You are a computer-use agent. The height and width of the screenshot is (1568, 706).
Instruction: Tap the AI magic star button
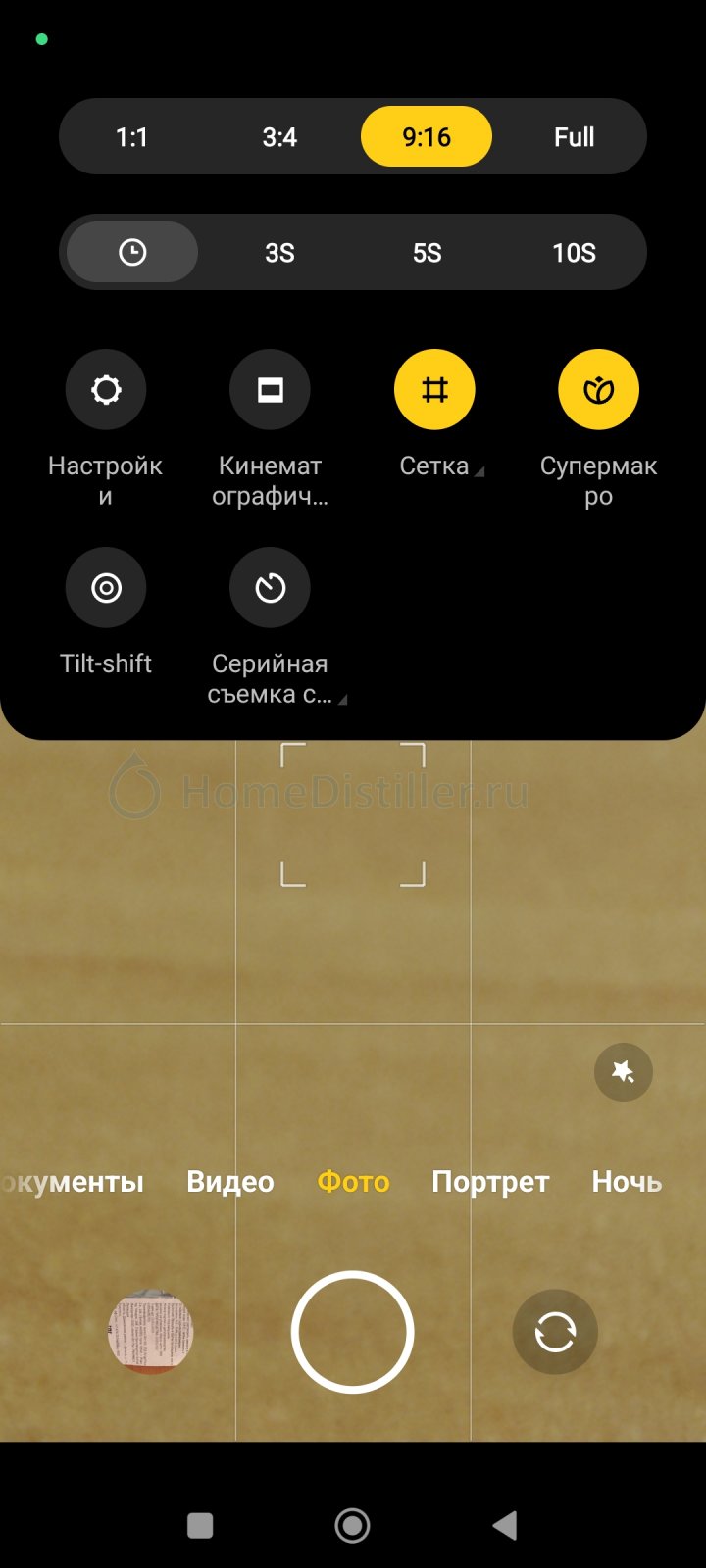pyautogui.click(x=624, y=1072)
